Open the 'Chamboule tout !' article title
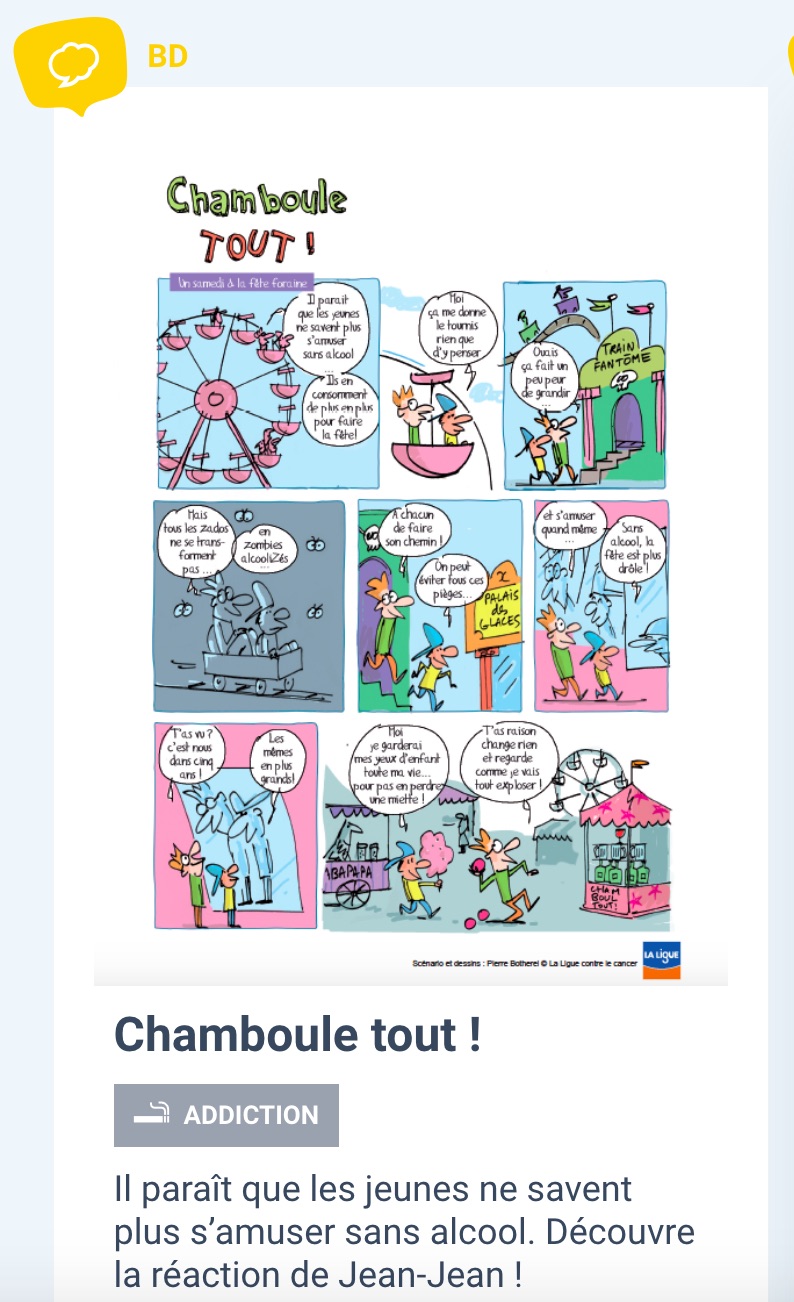Image resolution: width=794 pixels, height=1302 pixels. [x=298, y=1035]
